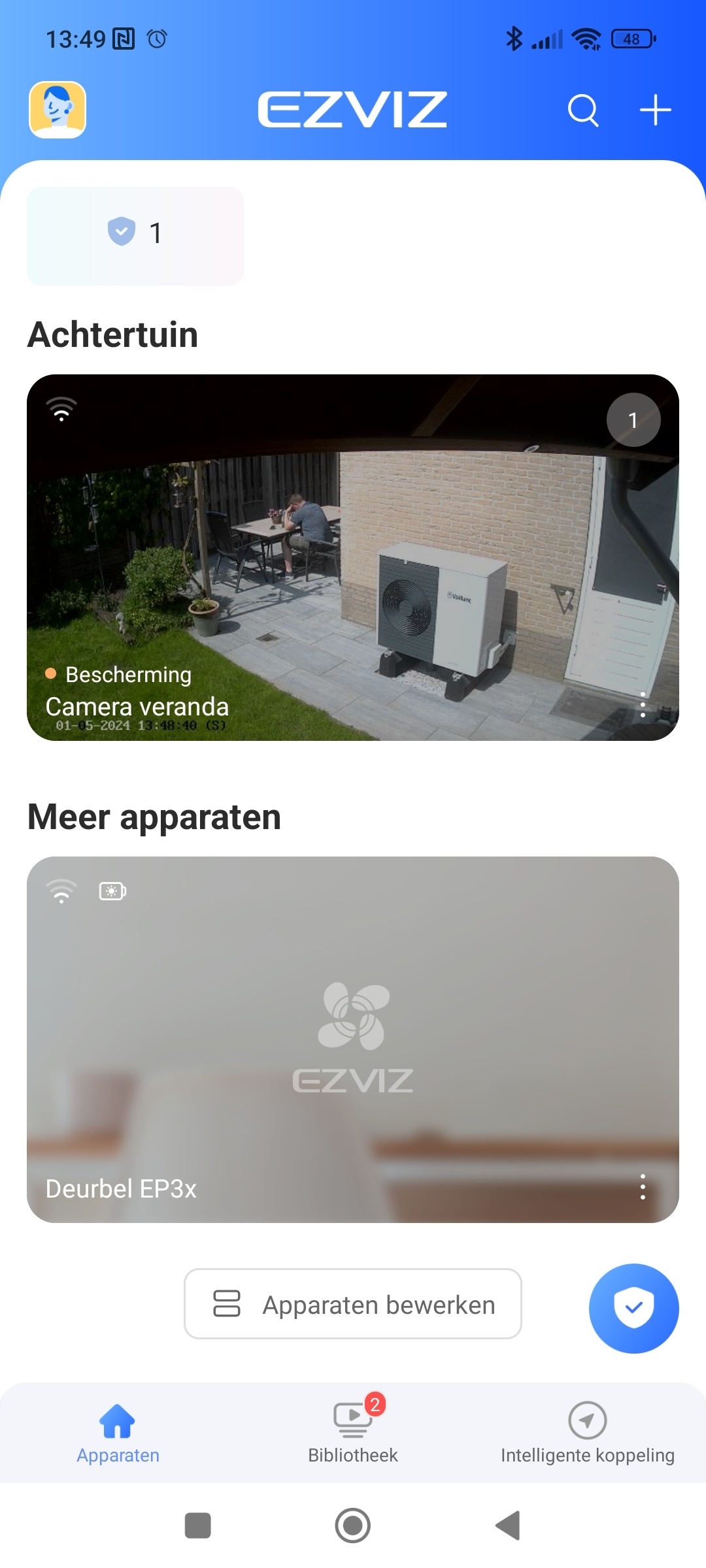Screen dimensions: 706x1568
Task: Switch to the Apparaten tab
Action: point(118,1433)
